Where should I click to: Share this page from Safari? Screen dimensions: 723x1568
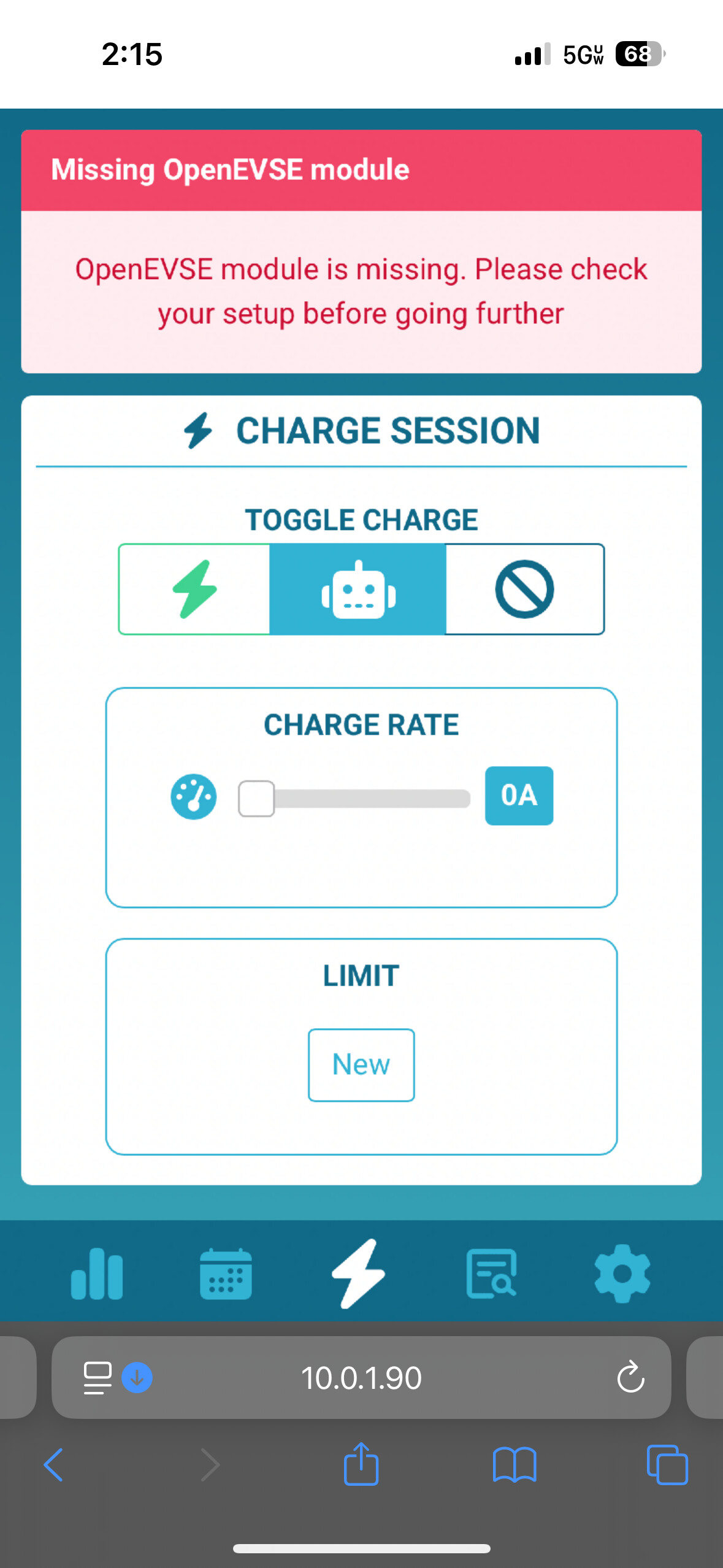point(361,1463)
